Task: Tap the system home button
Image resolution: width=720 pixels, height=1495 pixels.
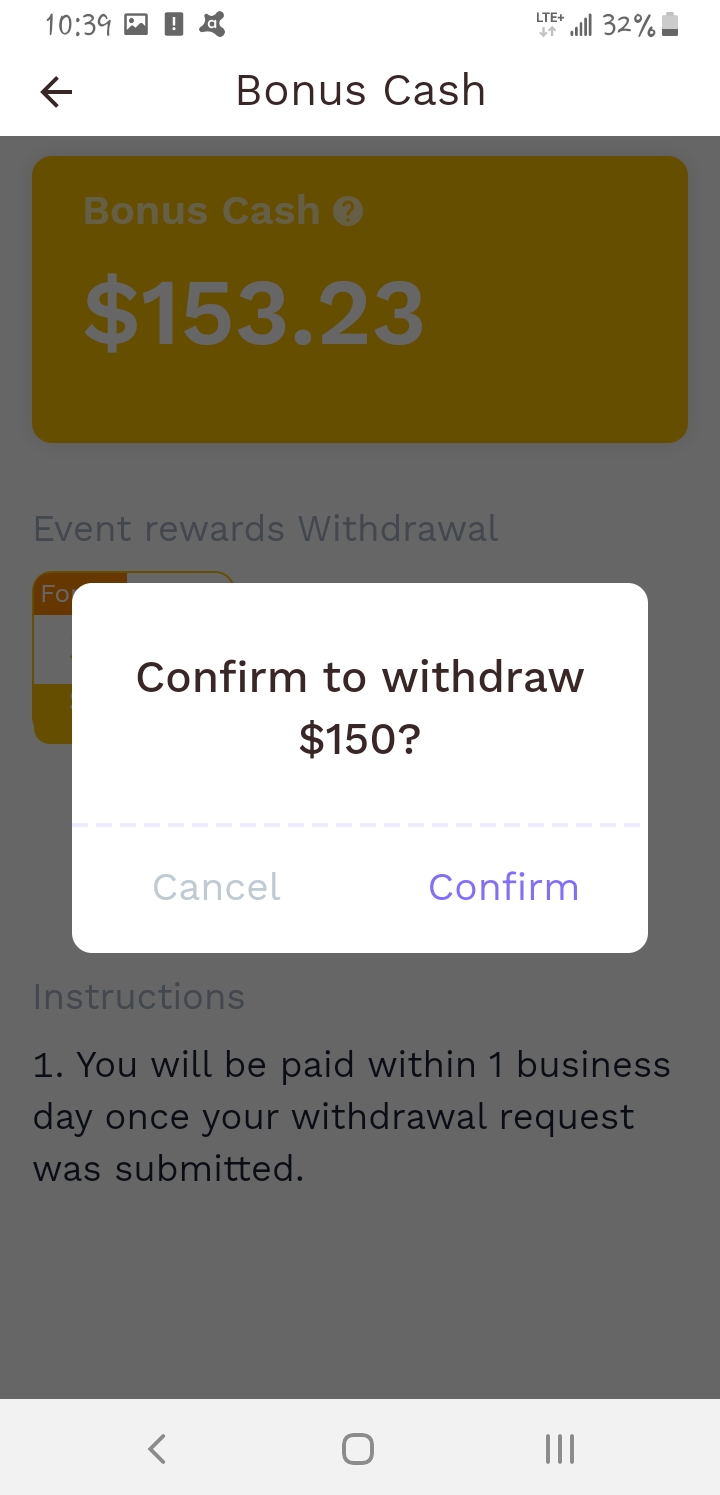Action: coord(358,1449)
